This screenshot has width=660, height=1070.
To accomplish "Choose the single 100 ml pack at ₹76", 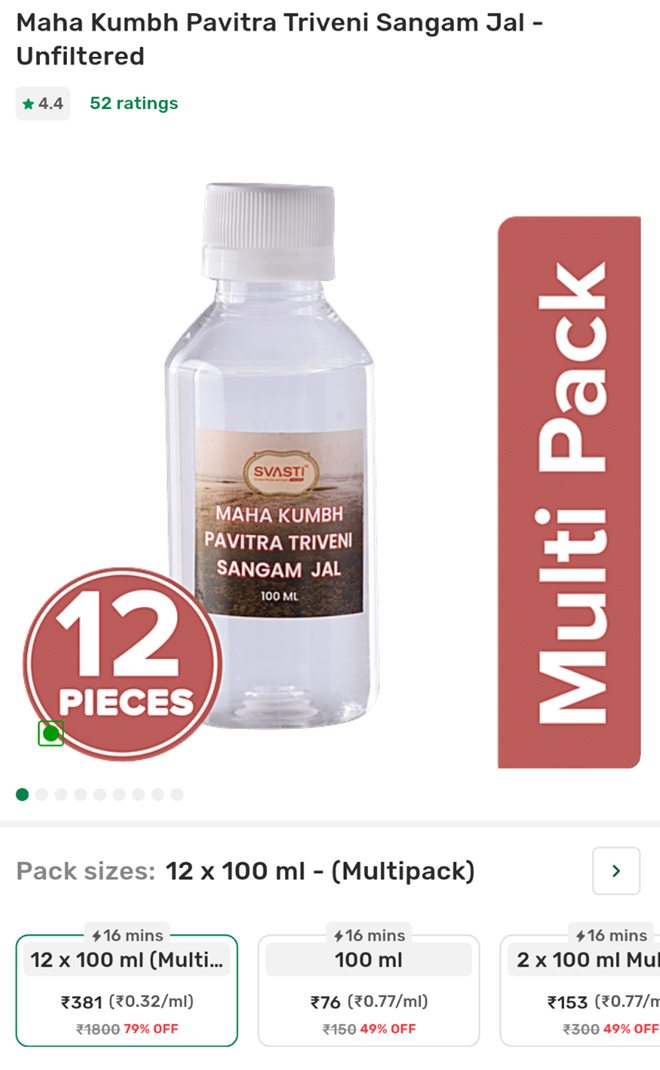I will click(368, 989).
